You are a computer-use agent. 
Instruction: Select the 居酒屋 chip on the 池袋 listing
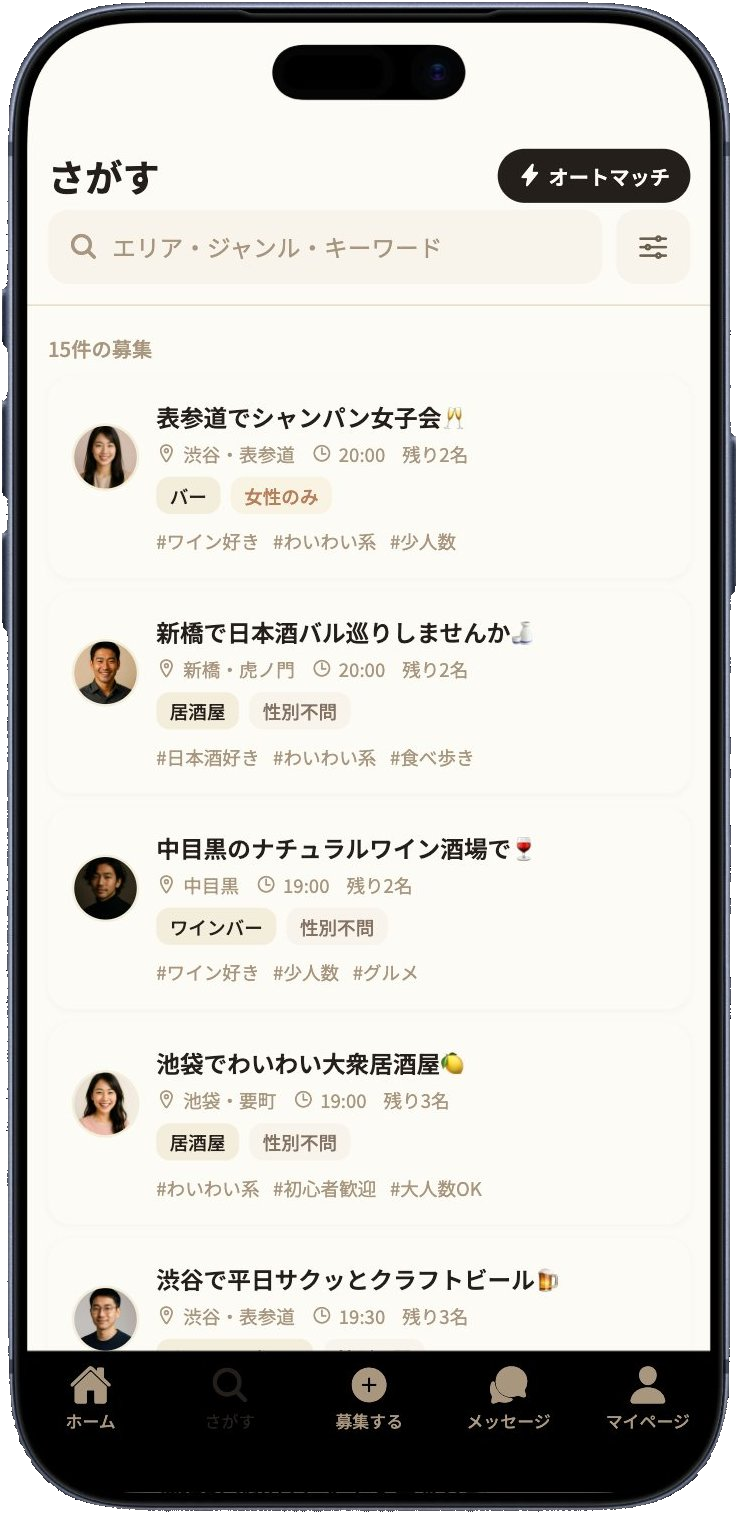[197, 1142]
